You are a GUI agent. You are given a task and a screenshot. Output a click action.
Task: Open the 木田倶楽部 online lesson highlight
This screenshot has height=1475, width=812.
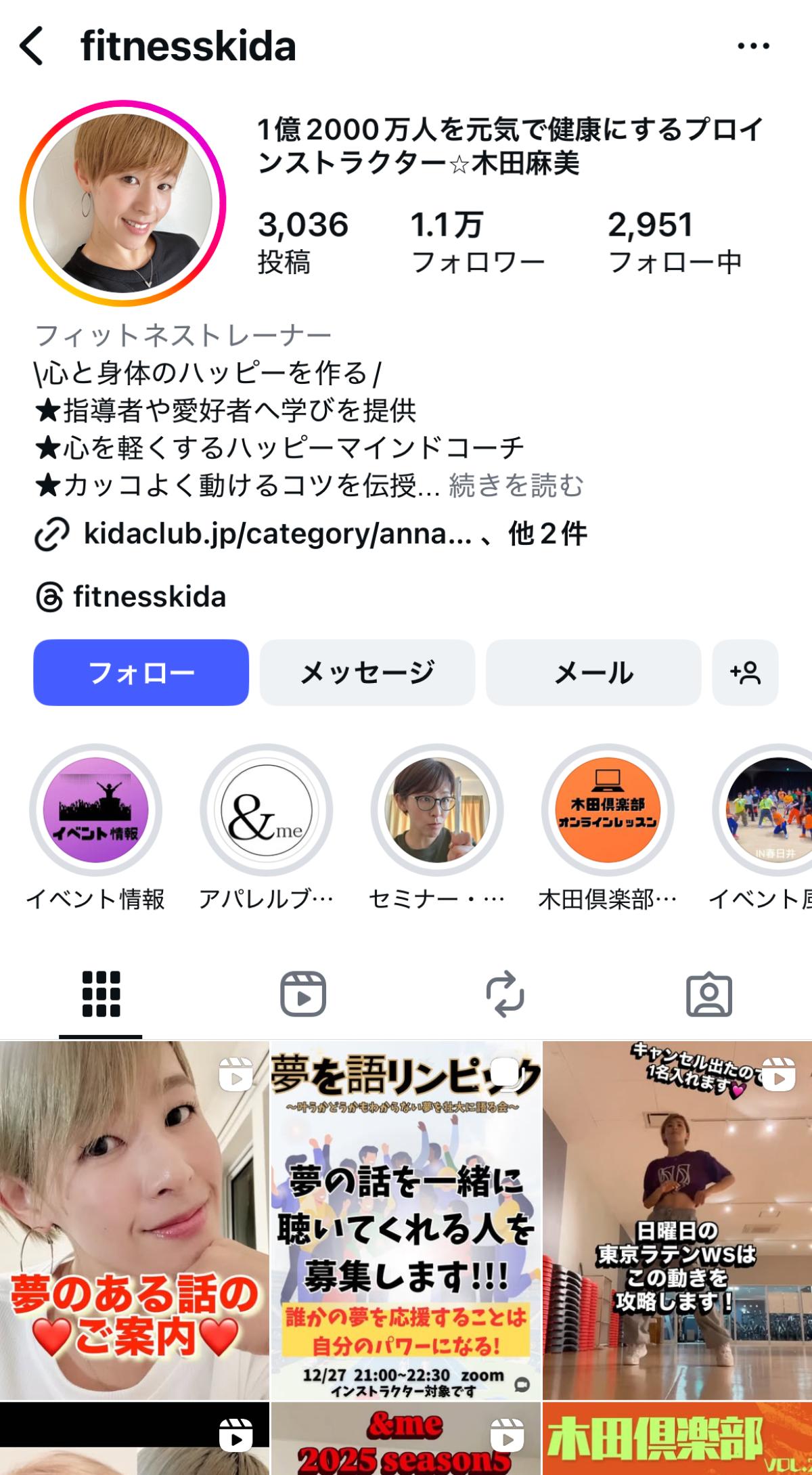[608, 810]
